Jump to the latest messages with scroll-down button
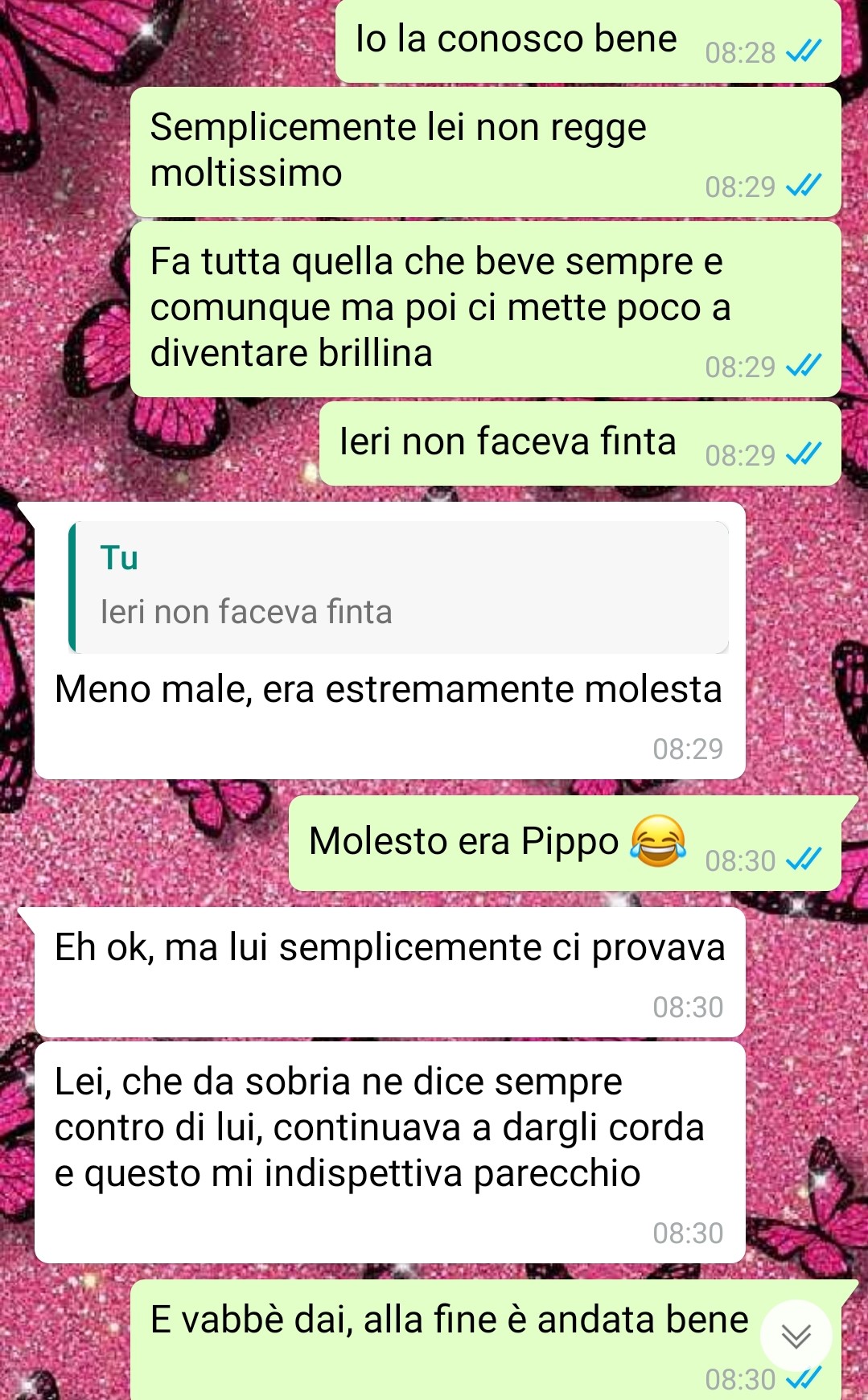The height and width of the screenshot is (1400, 868). [796, 1336]
